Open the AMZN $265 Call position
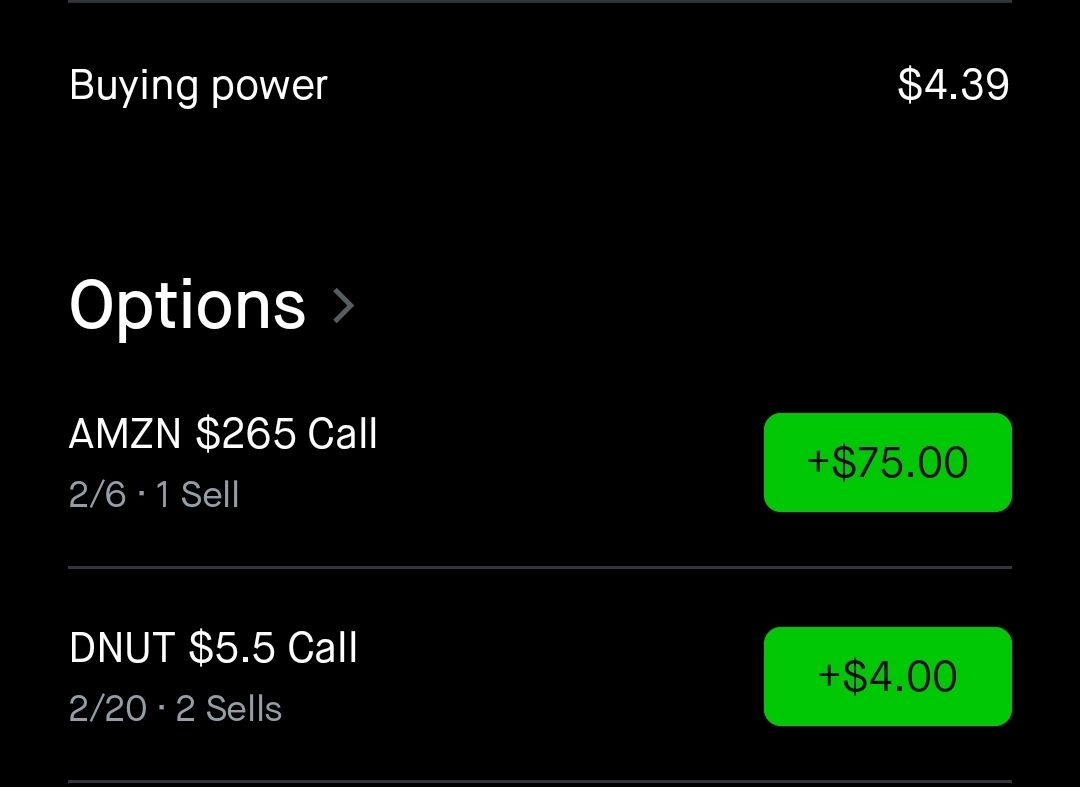 (x=224, y=435)
